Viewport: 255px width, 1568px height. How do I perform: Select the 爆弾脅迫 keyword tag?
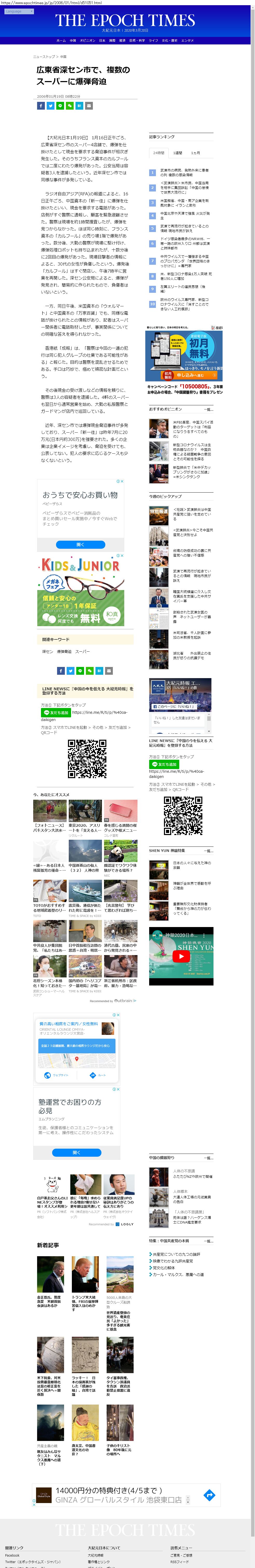tap(64, 651)
